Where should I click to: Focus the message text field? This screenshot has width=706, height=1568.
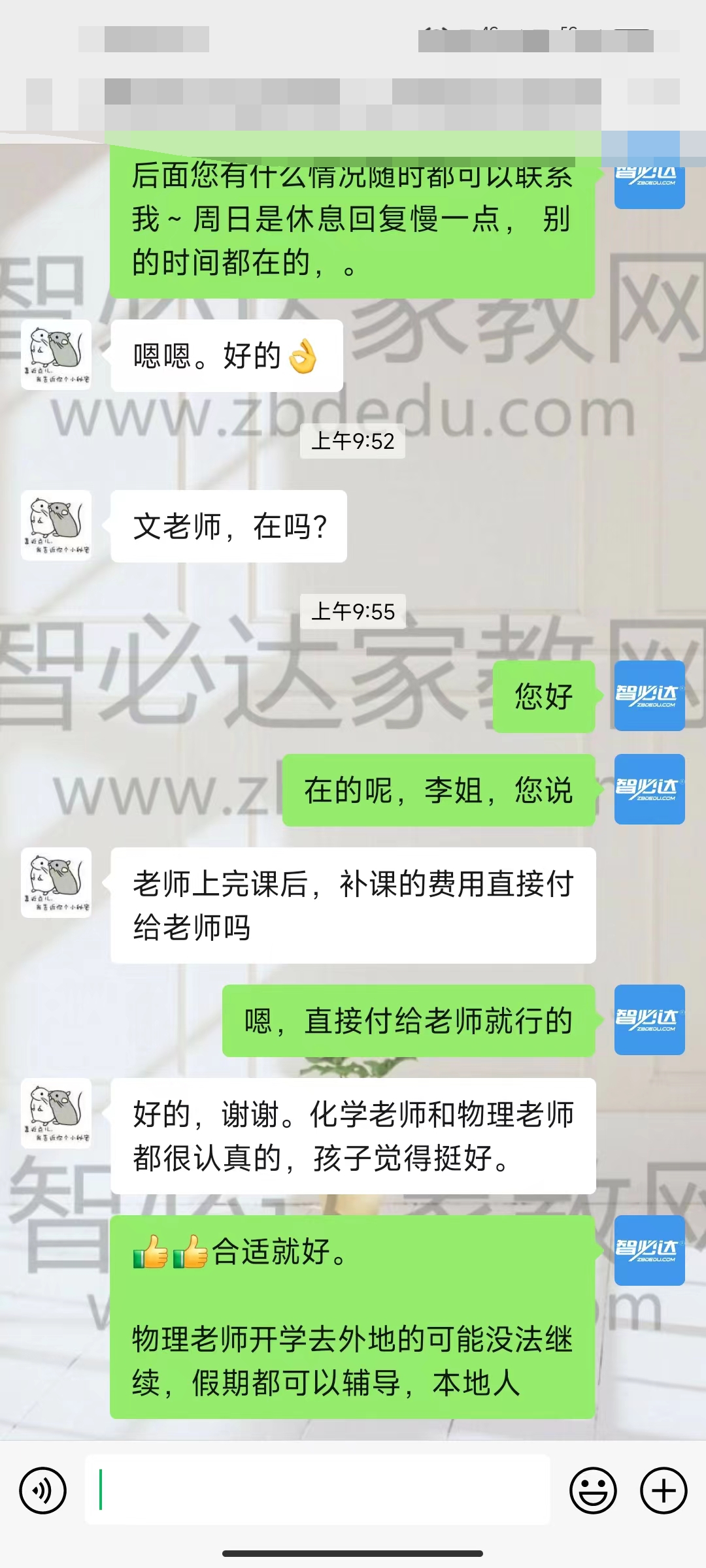click(x=318, y=1490)
